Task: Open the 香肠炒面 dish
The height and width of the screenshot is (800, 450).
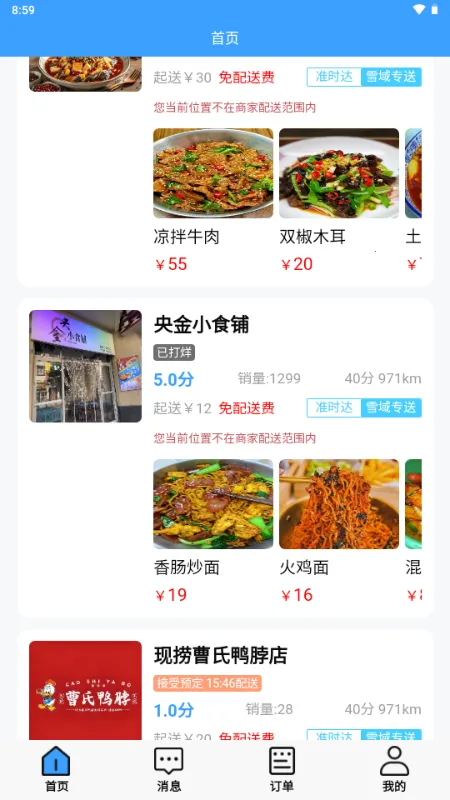Action: [x=213, y=531]
